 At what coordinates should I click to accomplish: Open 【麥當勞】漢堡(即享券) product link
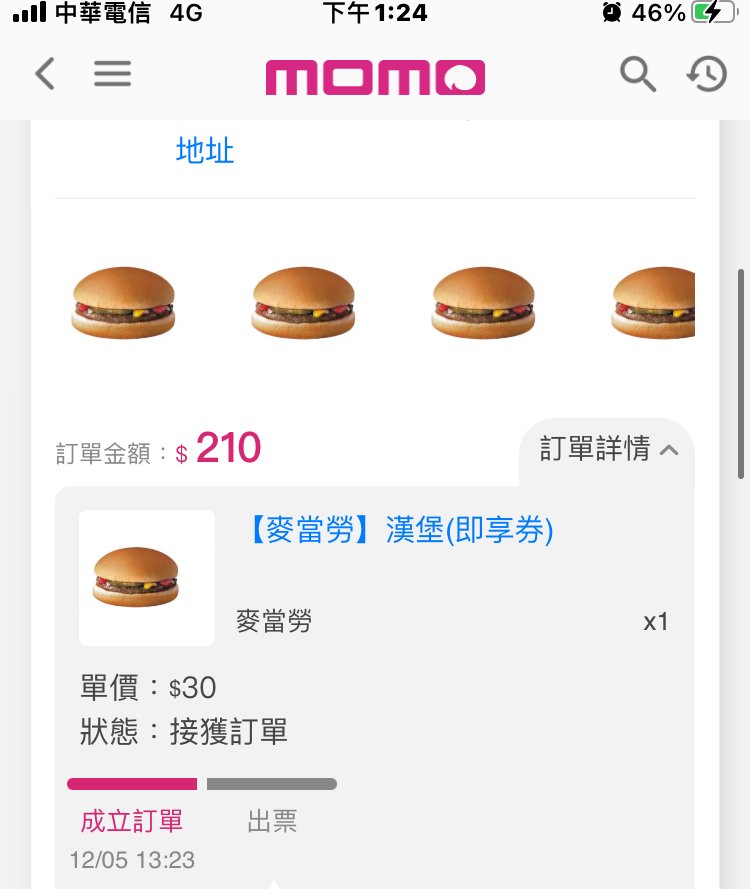(x=399, y=530)
